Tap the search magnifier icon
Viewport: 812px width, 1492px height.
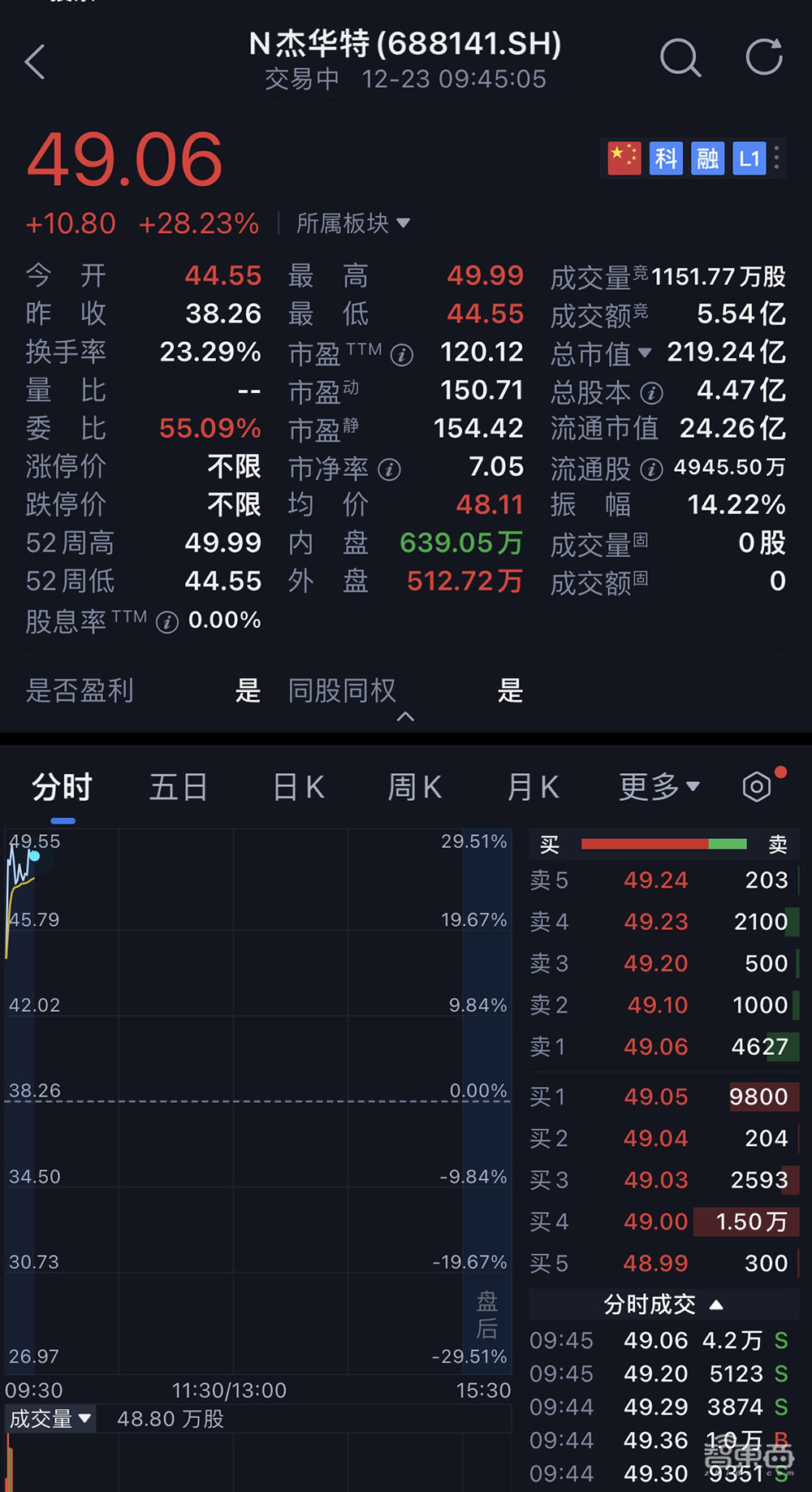coord(680,58)
